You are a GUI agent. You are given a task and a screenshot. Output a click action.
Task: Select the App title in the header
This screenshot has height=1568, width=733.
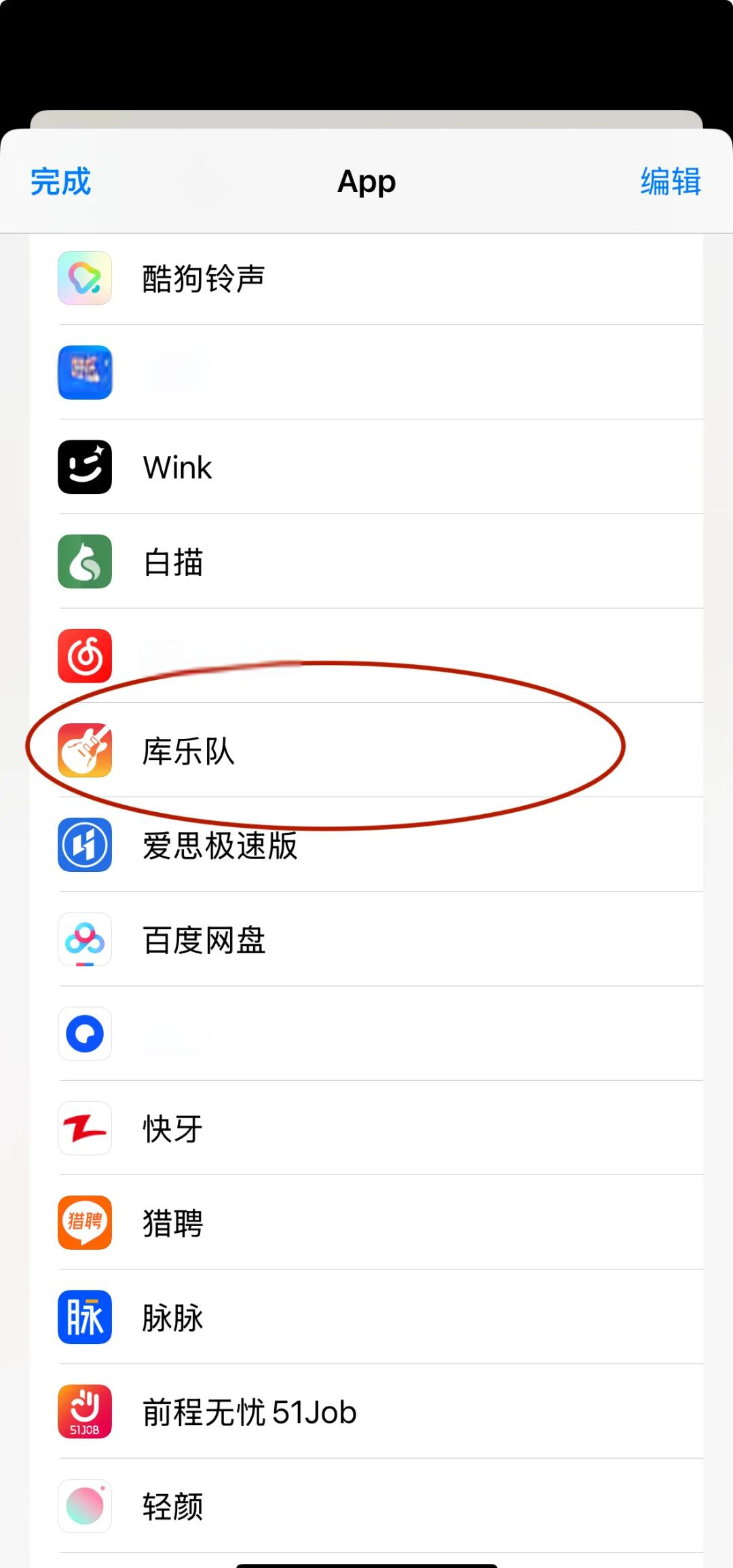point(366,181)
